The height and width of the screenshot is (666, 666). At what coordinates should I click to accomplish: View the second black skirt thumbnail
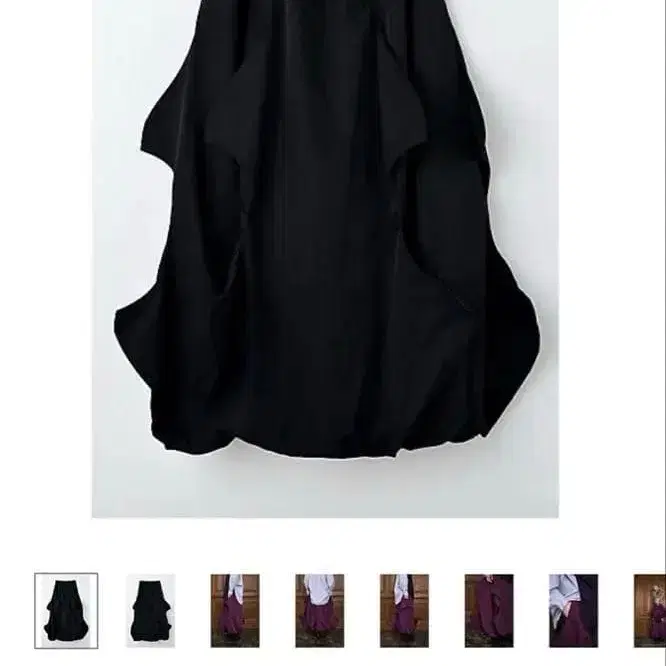tap(150, 610)
